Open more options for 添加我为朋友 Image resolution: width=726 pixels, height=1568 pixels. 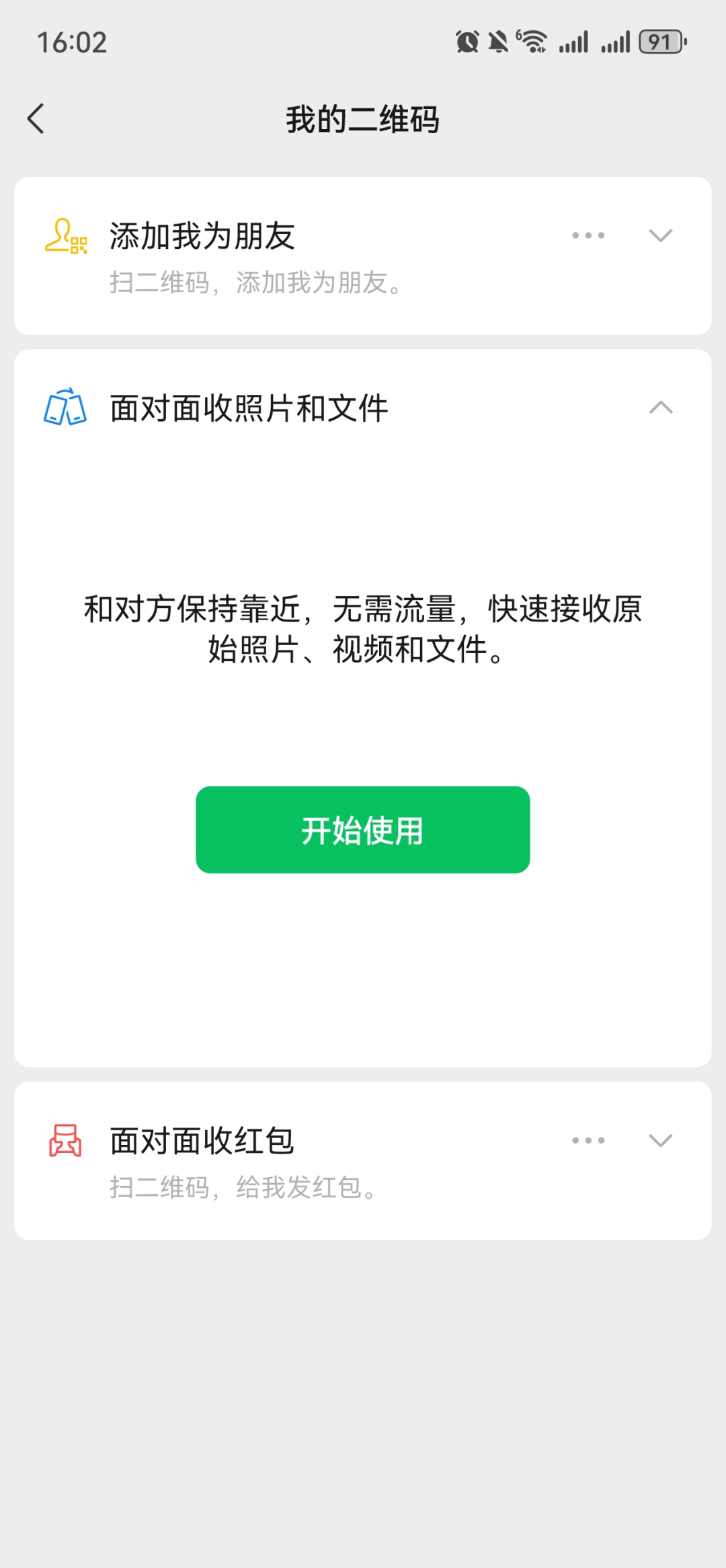588,235
